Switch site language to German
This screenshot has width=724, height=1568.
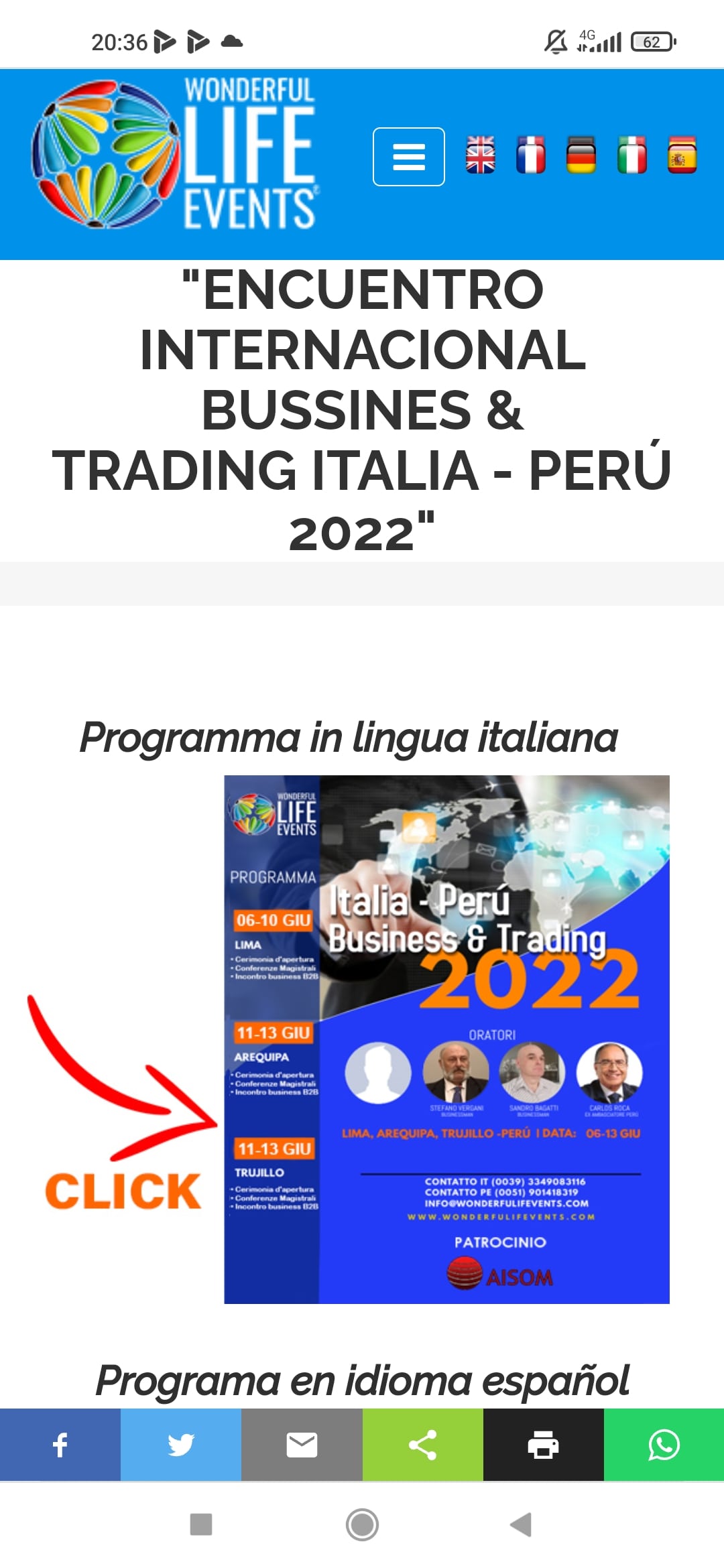[x=581, y=155]
